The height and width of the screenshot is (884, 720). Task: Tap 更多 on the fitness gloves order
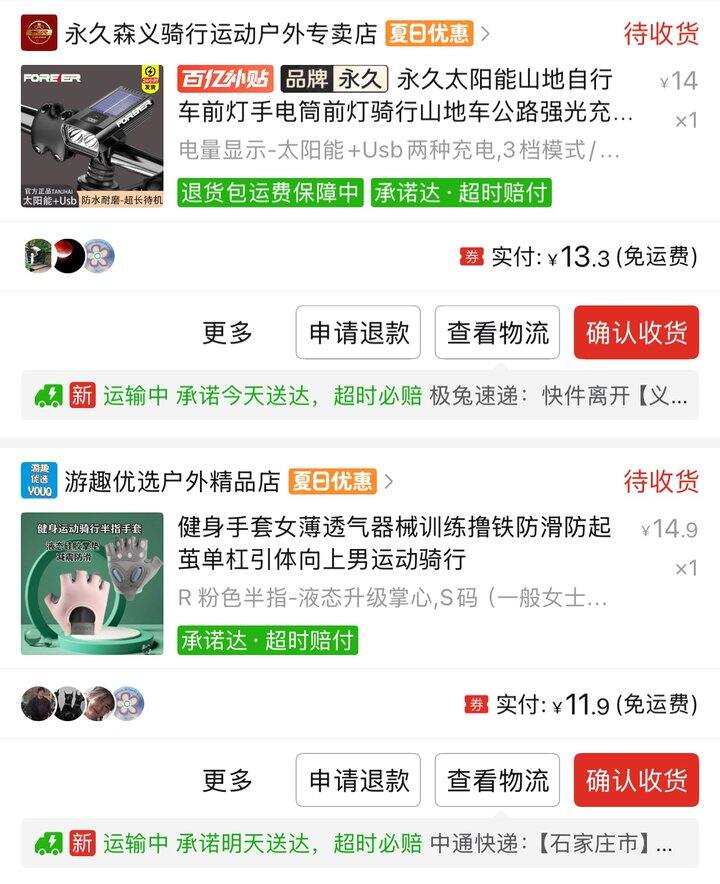point(228,780)
